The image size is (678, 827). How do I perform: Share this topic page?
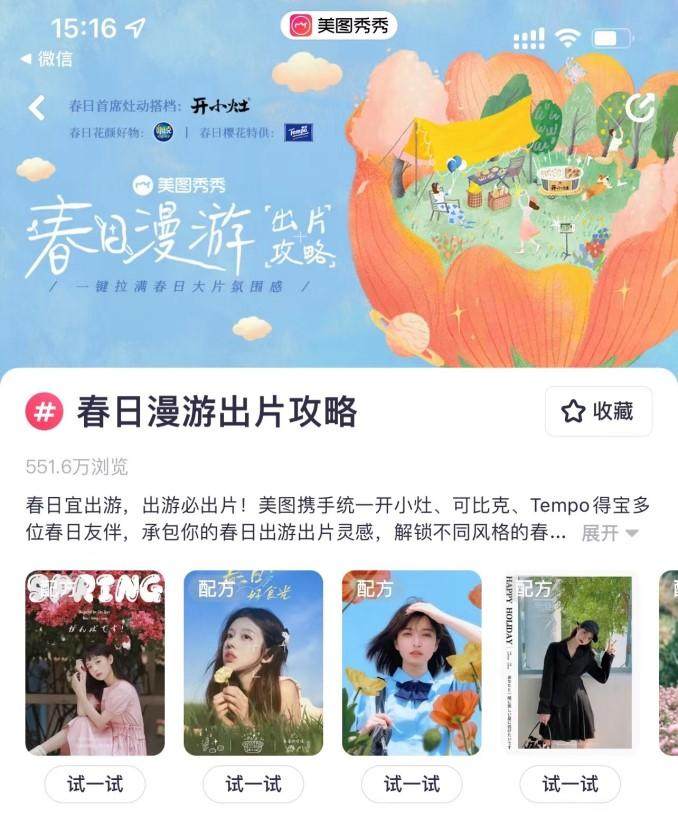coord(639,108)
